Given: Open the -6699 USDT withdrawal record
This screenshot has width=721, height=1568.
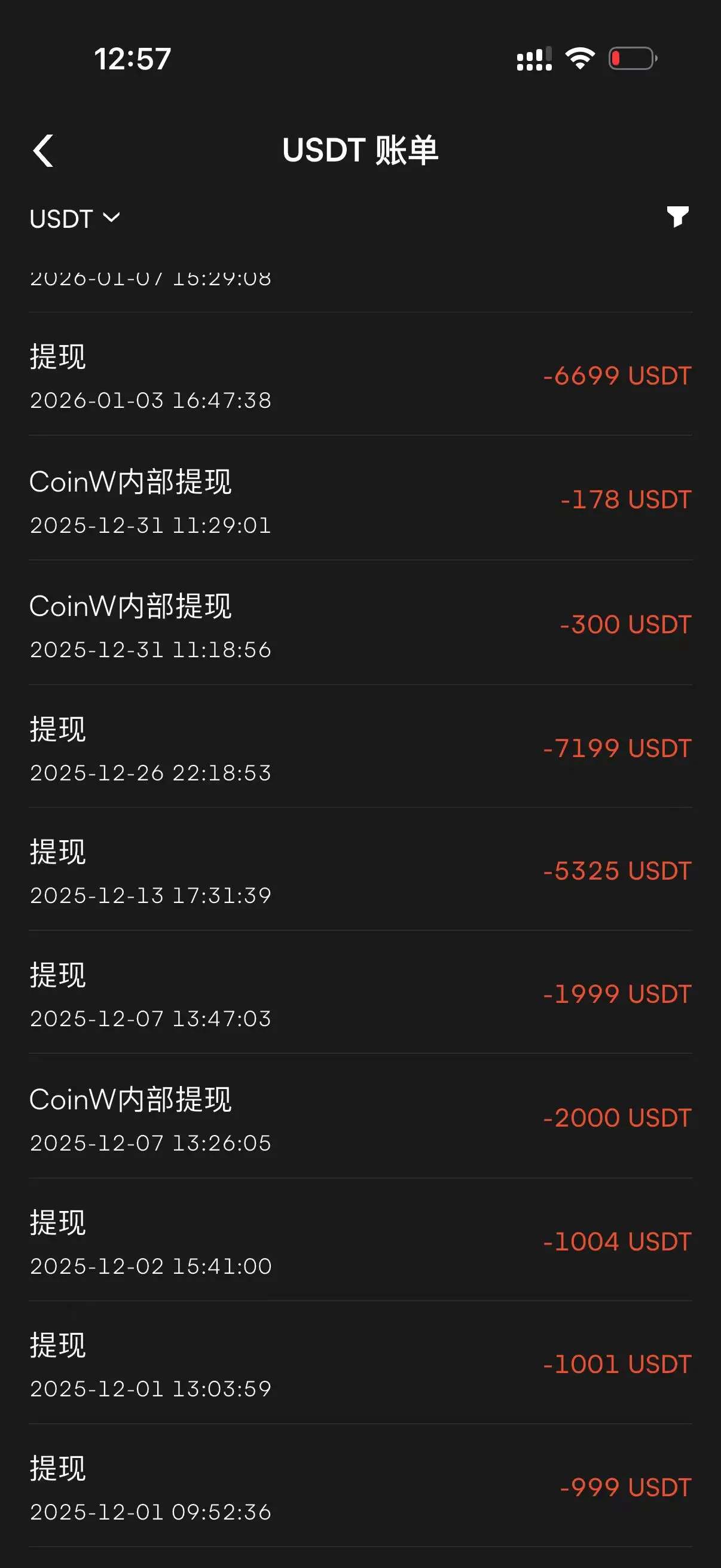Looking at the screenshot, I should [360, 375].
